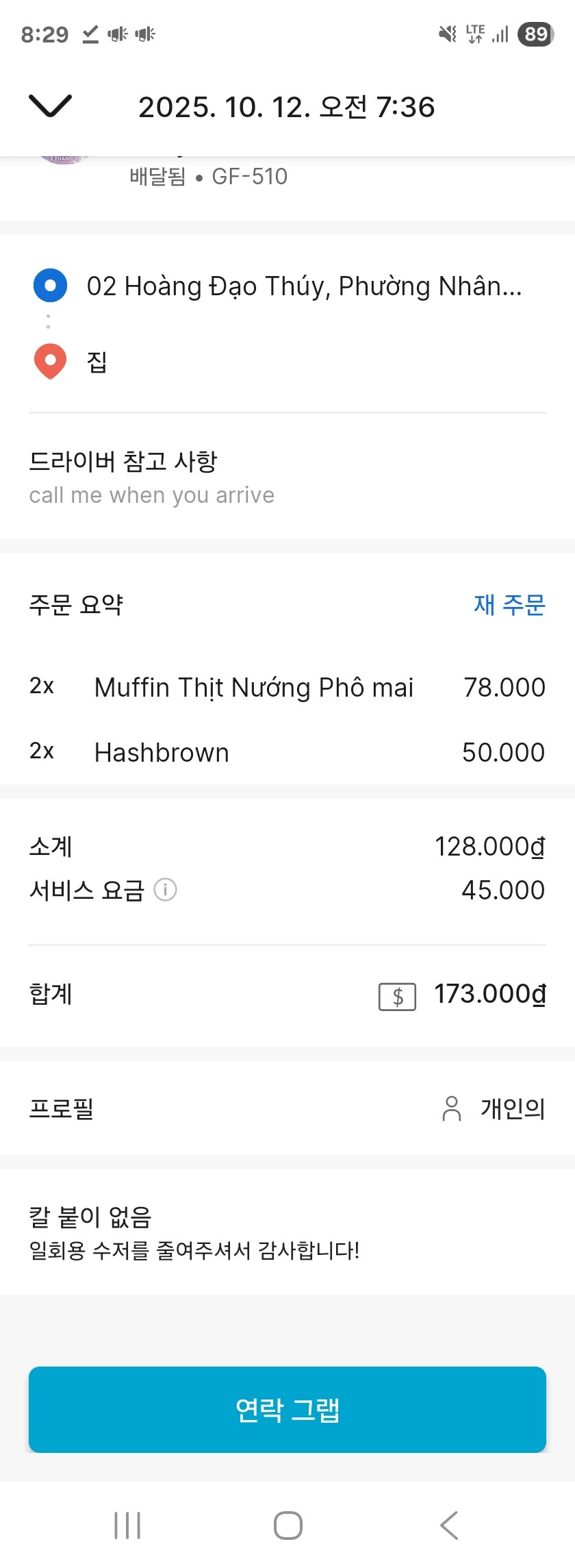
Task: Select the 집 home address label
Action: (x=96, y=361)
